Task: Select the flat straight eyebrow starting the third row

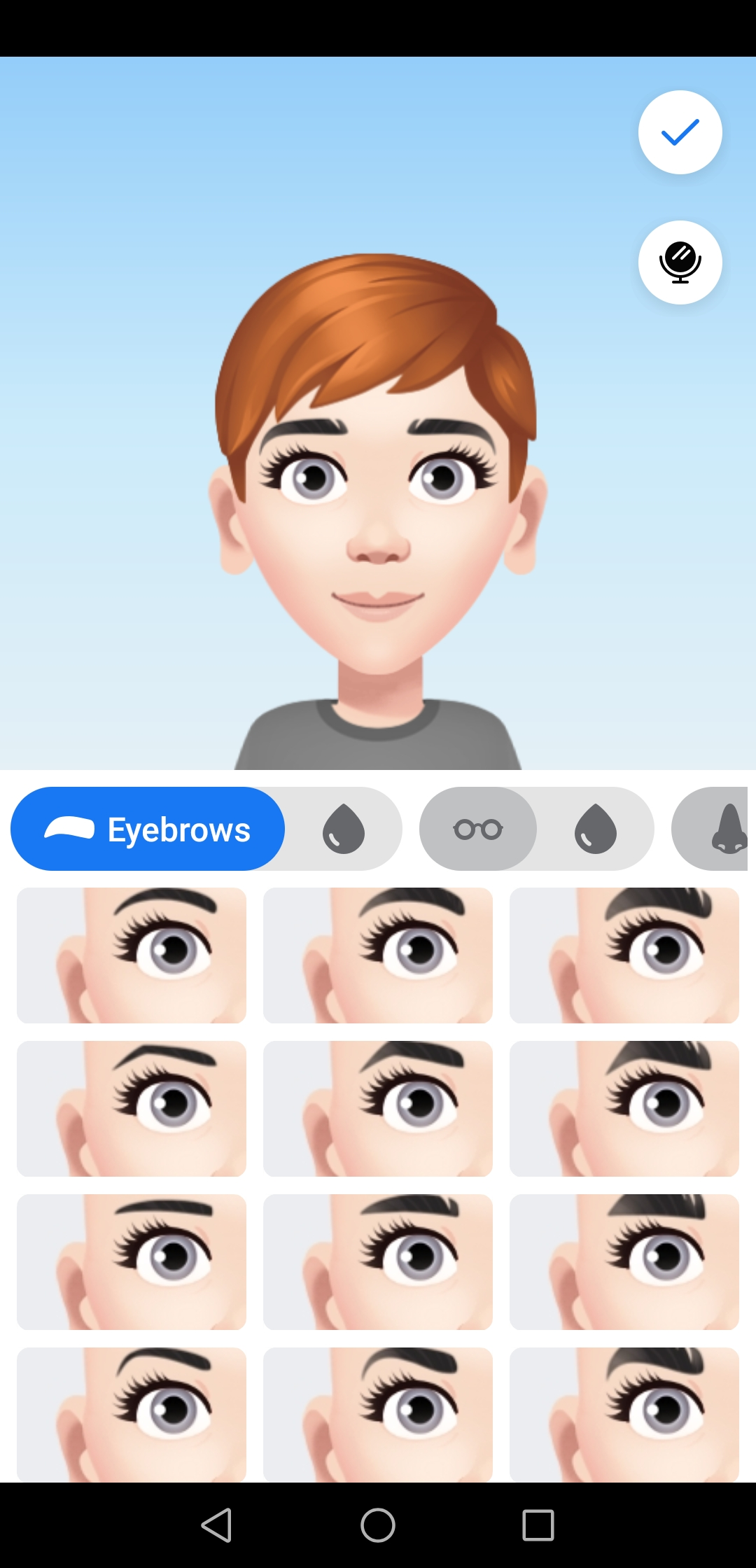Action: point(132,1261)
